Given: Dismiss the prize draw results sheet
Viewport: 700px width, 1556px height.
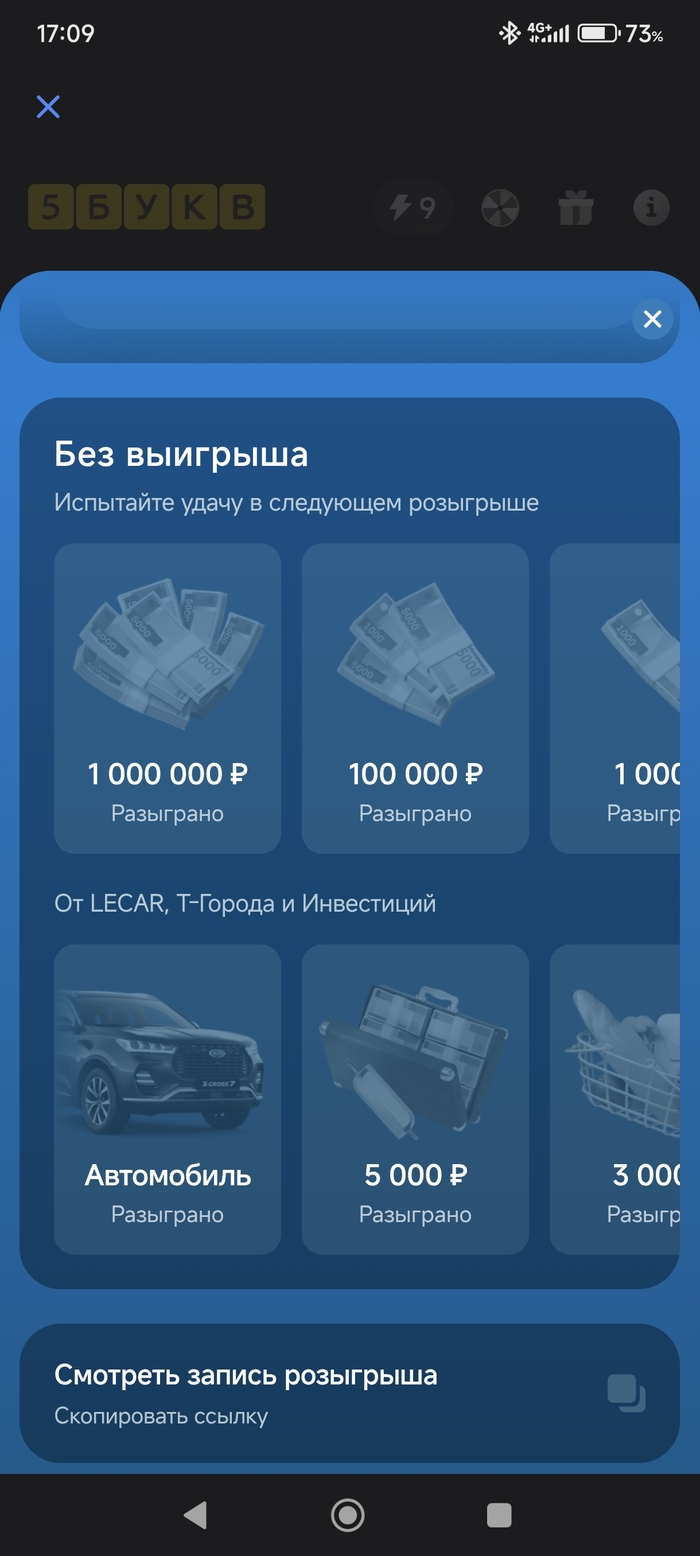Looking at the screenshot, I should click(652, 319).
